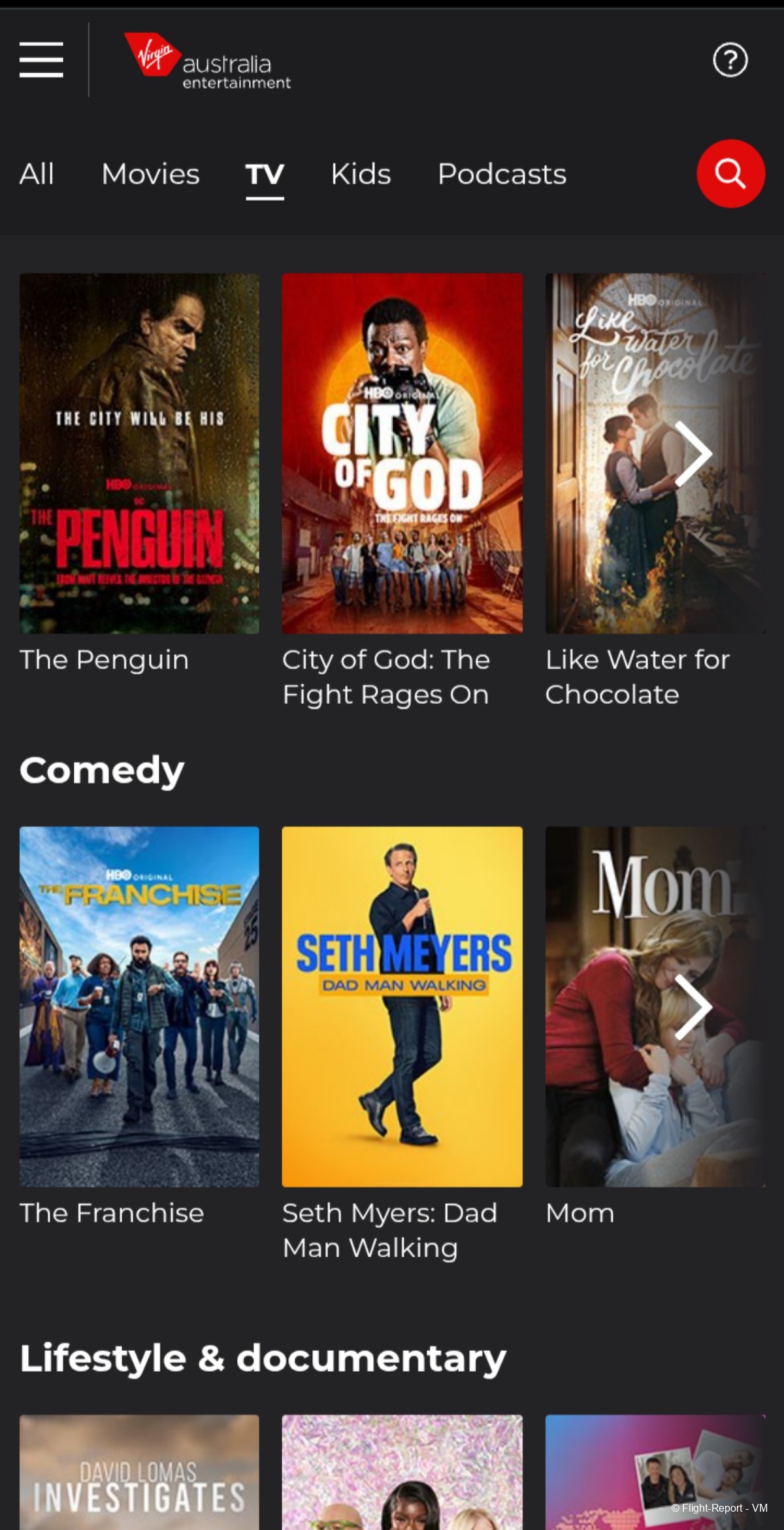The height and width of the screenshot is (1530, 784).
Task: Open the hamburger menu
Action: pos(41,59)
